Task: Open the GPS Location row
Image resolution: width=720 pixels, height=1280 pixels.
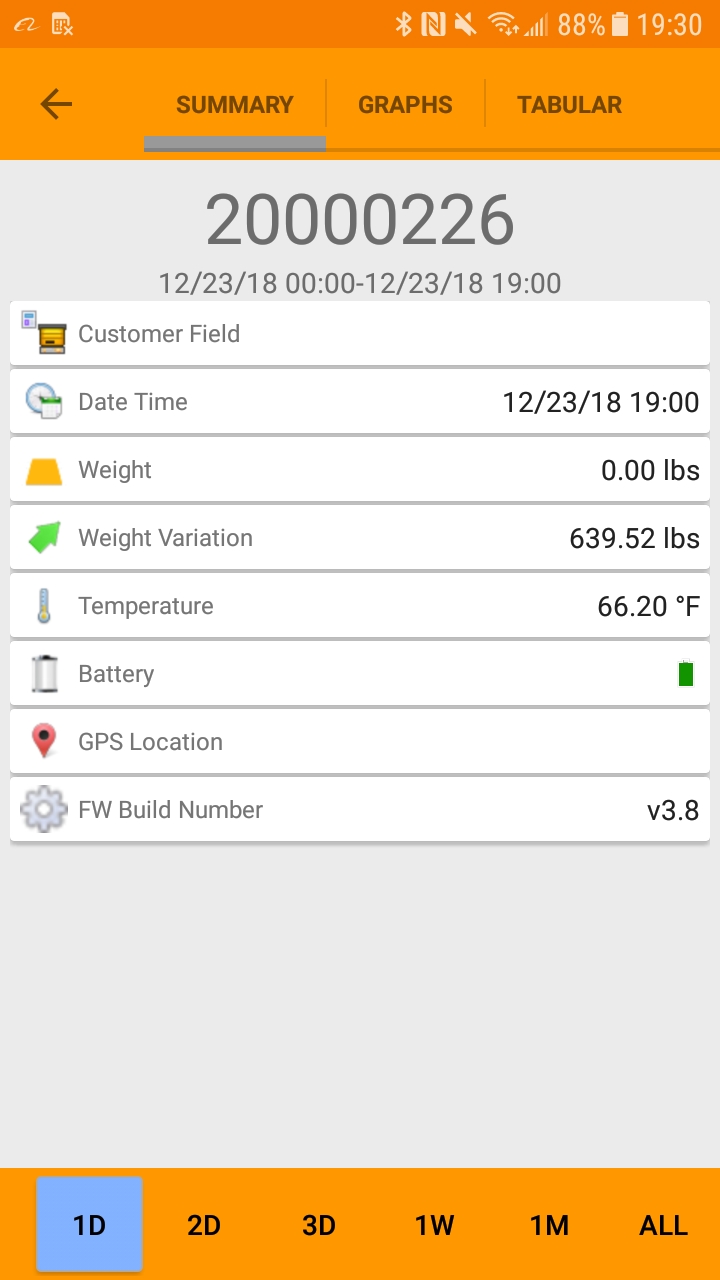Action: (360, 742)
